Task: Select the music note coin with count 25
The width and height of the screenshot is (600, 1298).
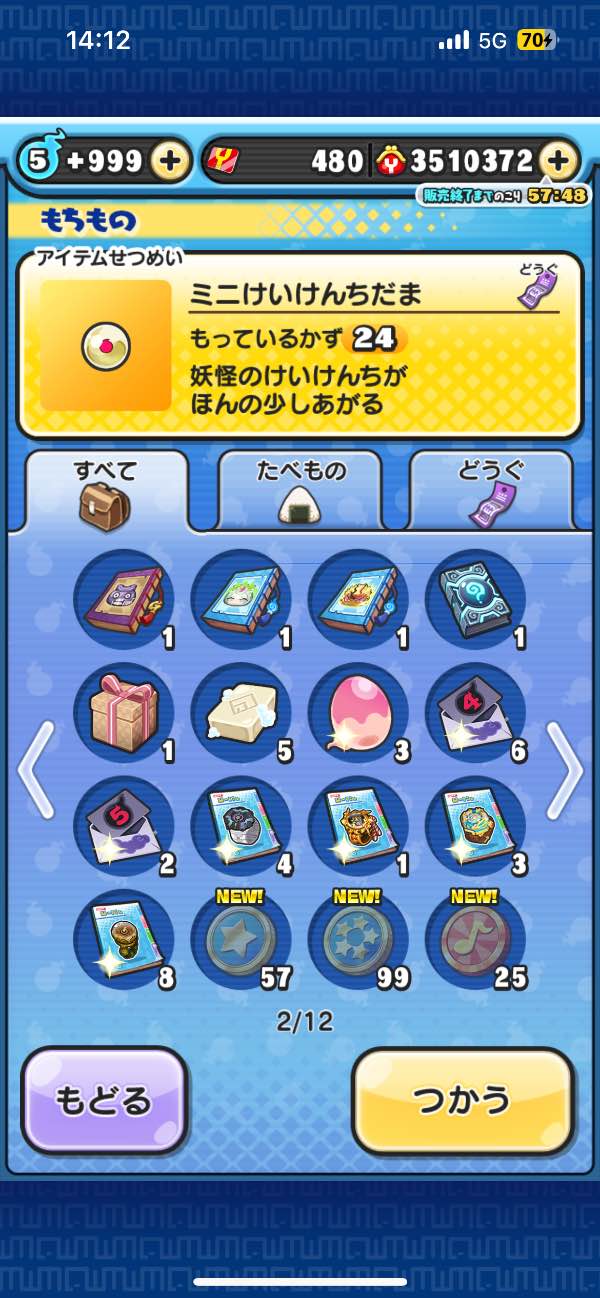Action: point(474,940)
